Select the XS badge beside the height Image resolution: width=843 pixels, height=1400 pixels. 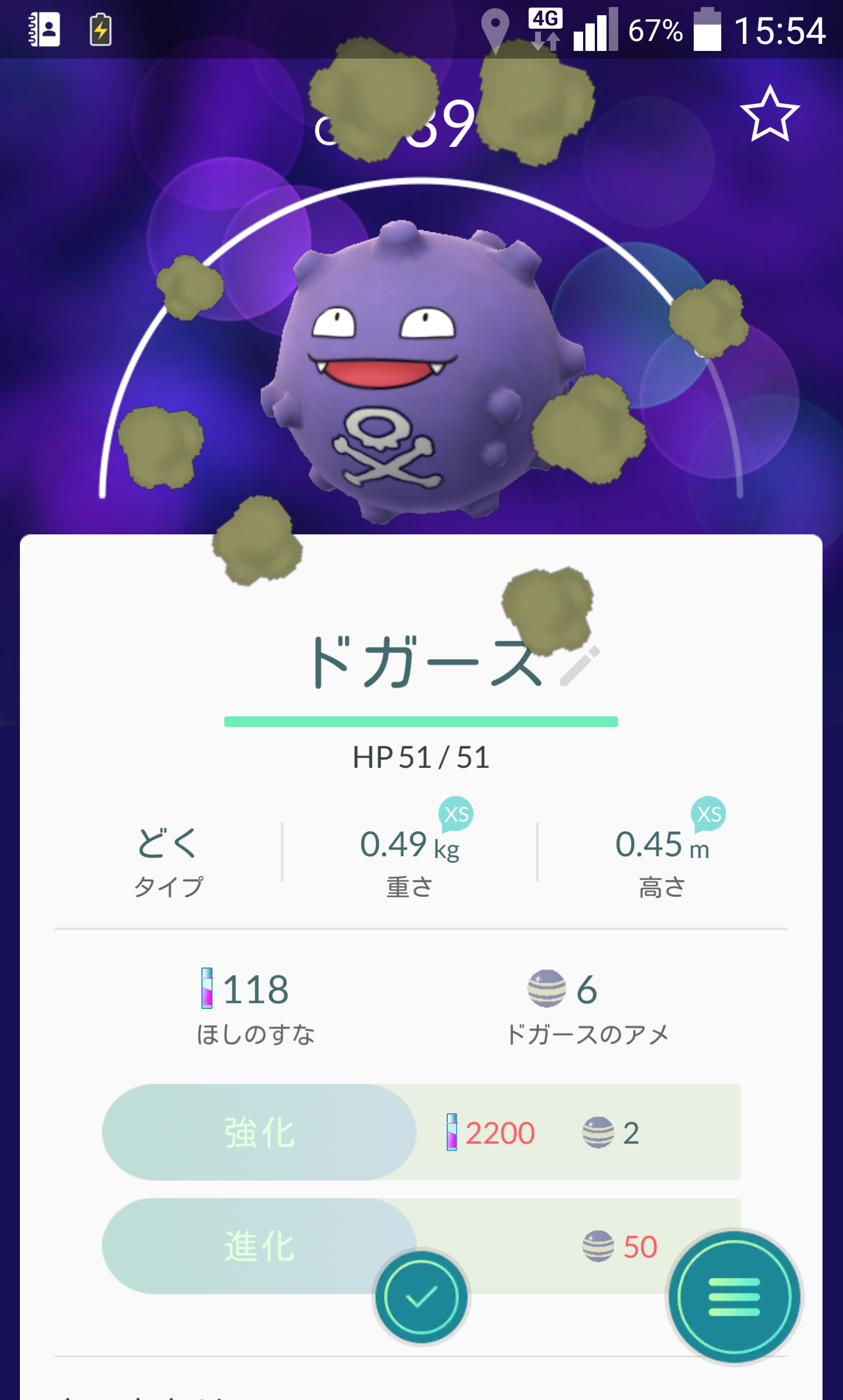(710, 814)
